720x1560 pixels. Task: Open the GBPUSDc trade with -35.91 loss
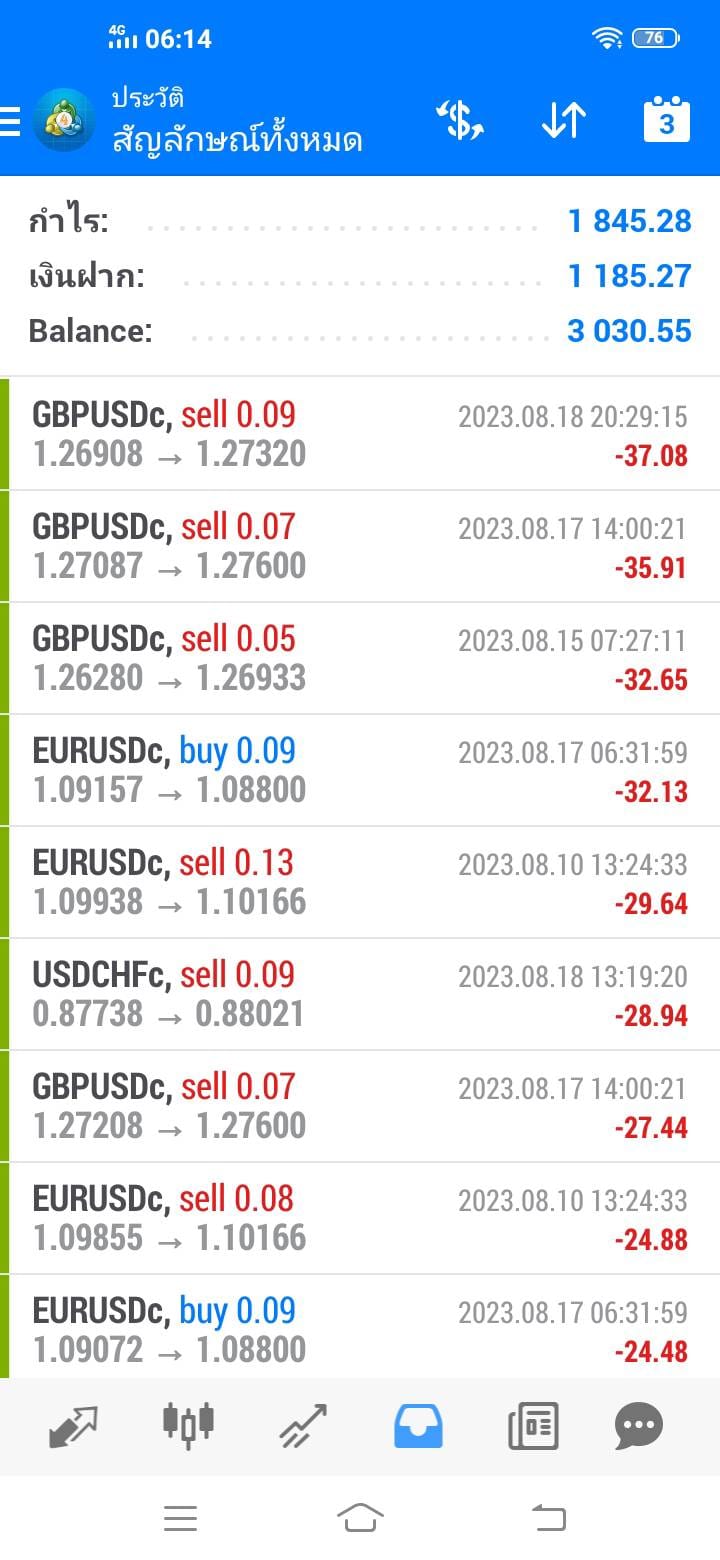(x=360, y=547)
